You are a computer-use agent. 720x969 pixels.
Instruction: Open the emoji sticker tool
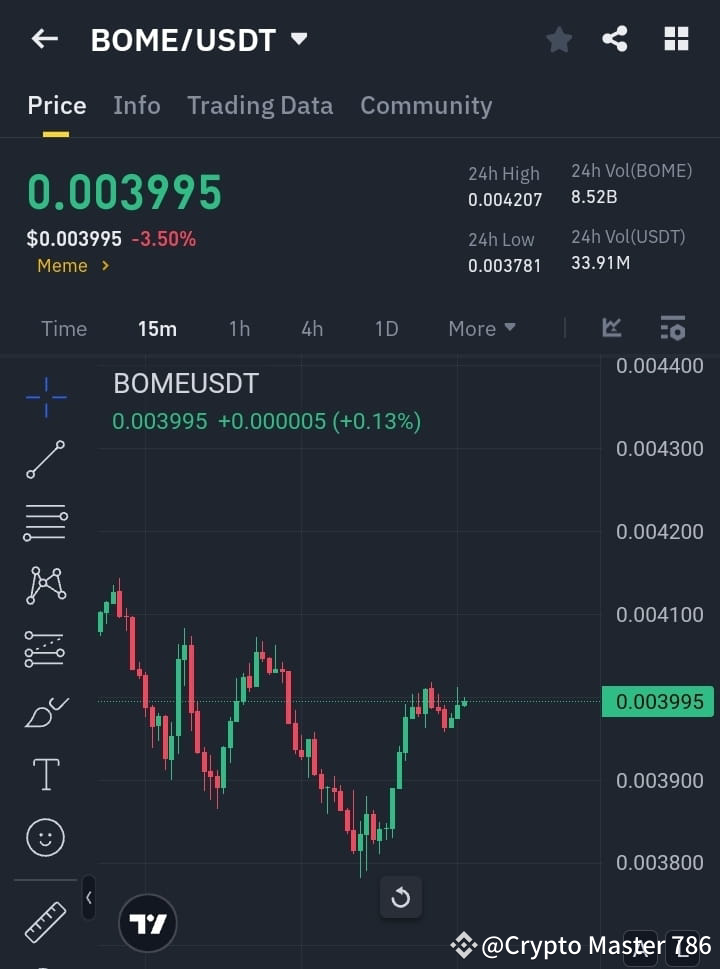(x=45, y=838)
